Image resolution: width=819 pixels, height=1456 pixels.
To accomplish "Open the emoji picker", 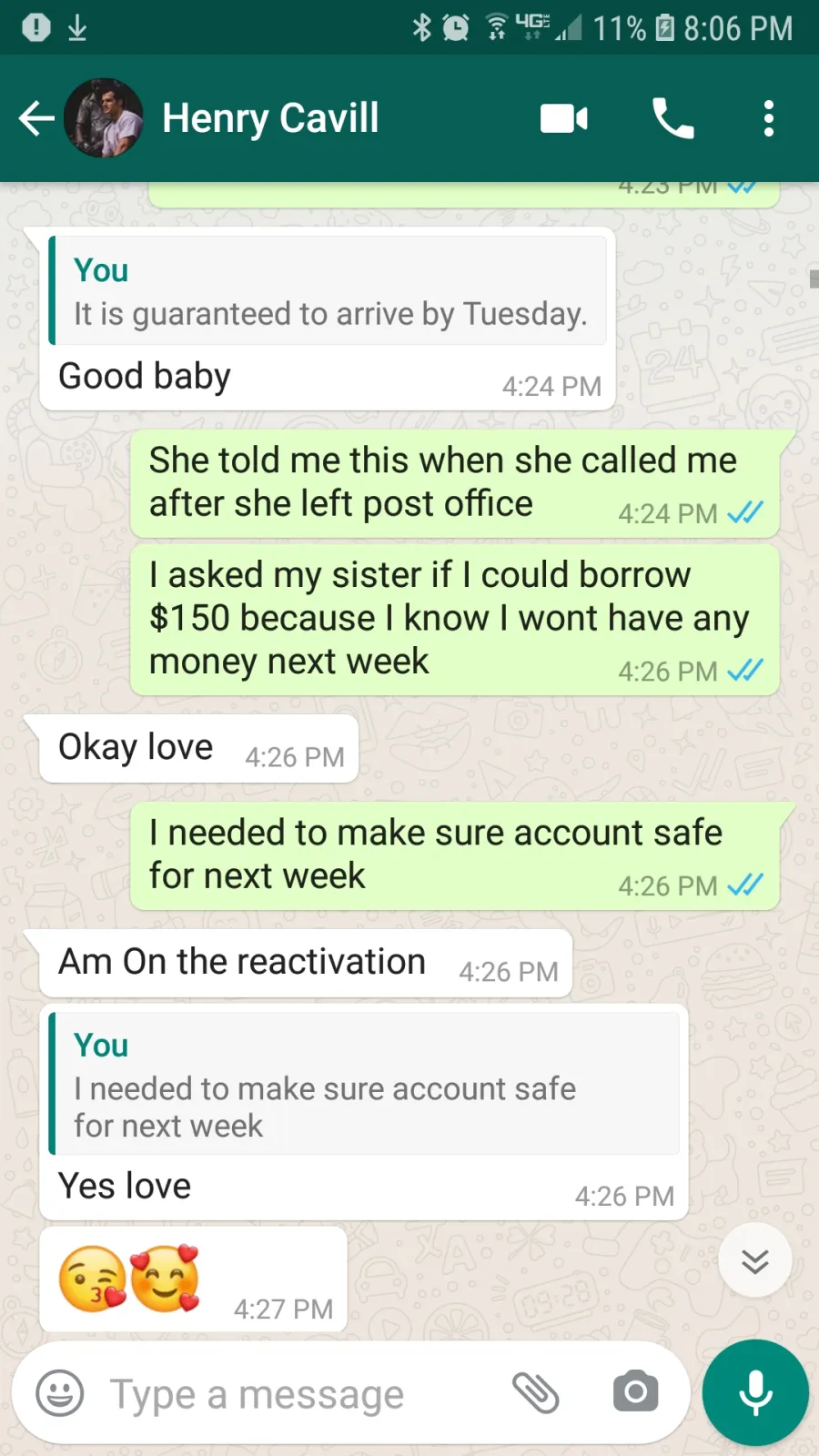I will pyautogui.click(x=60, y=1393).
